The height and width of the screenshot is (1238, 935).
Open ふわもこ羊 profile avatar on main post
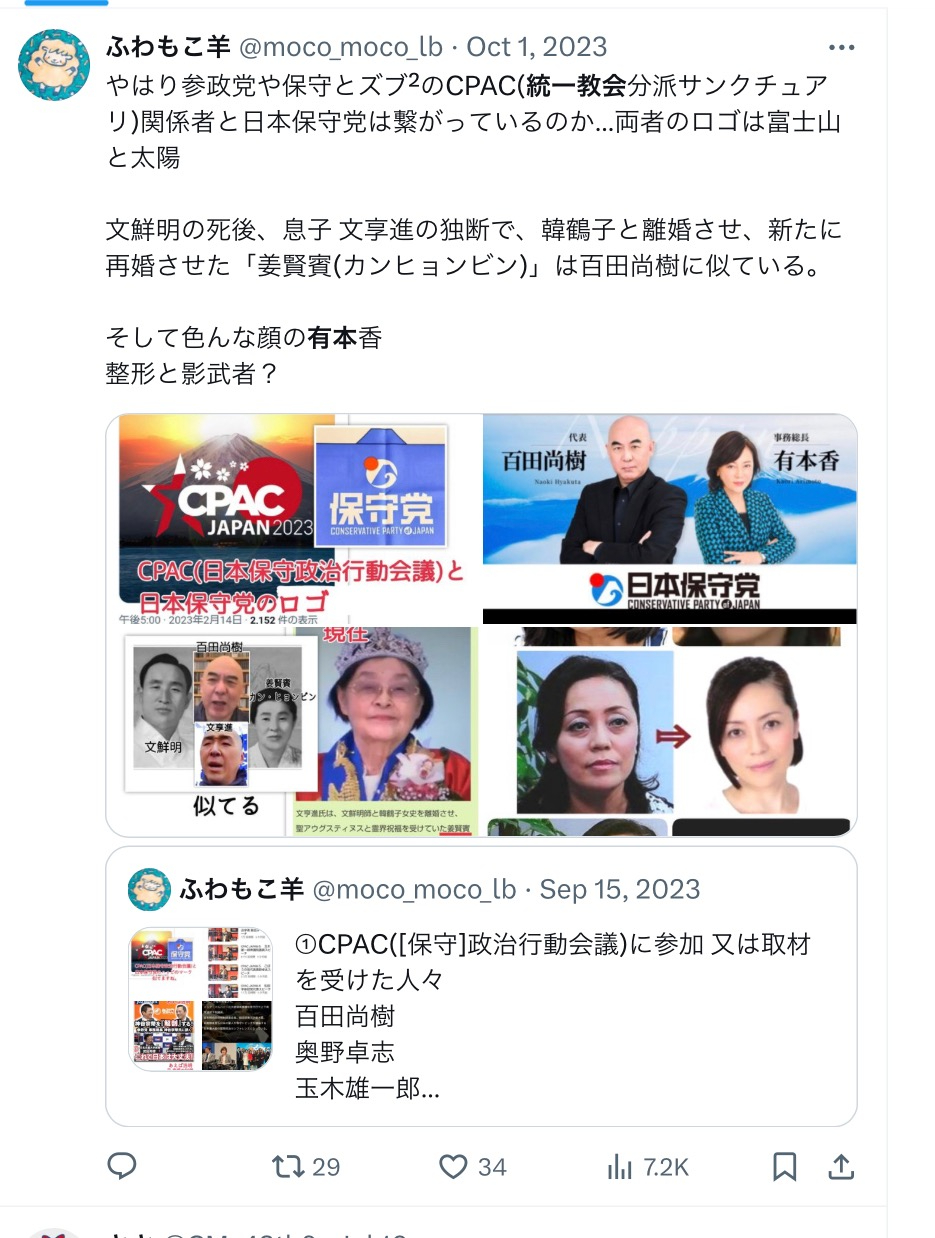(58, 65)
